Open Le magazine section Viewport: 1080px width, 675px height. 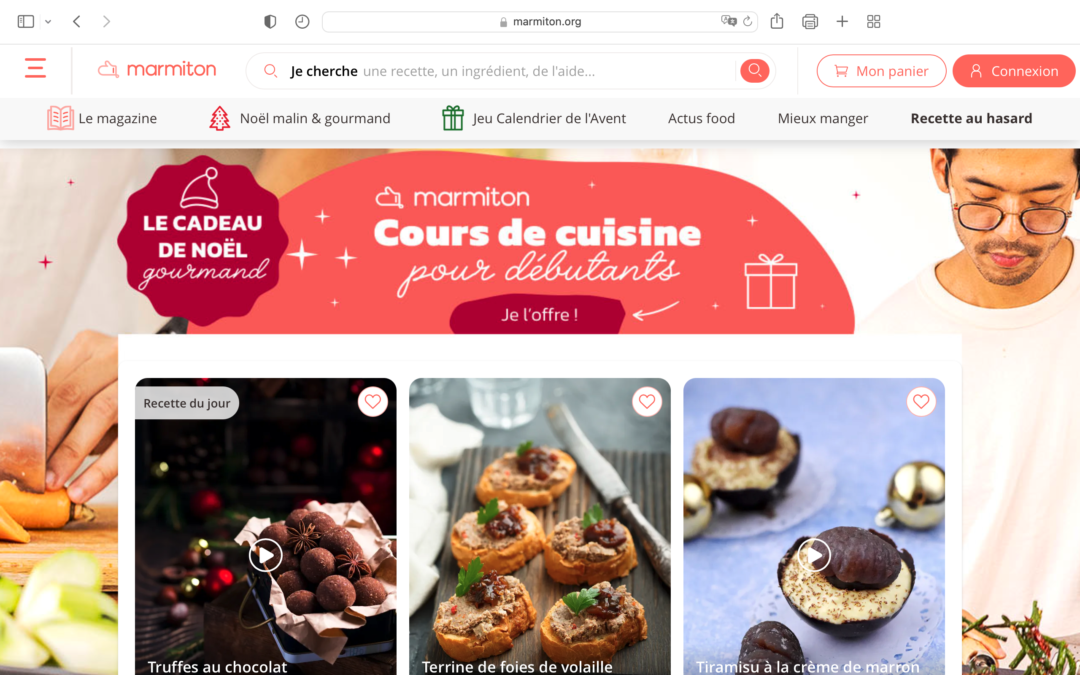pos(102,118)
